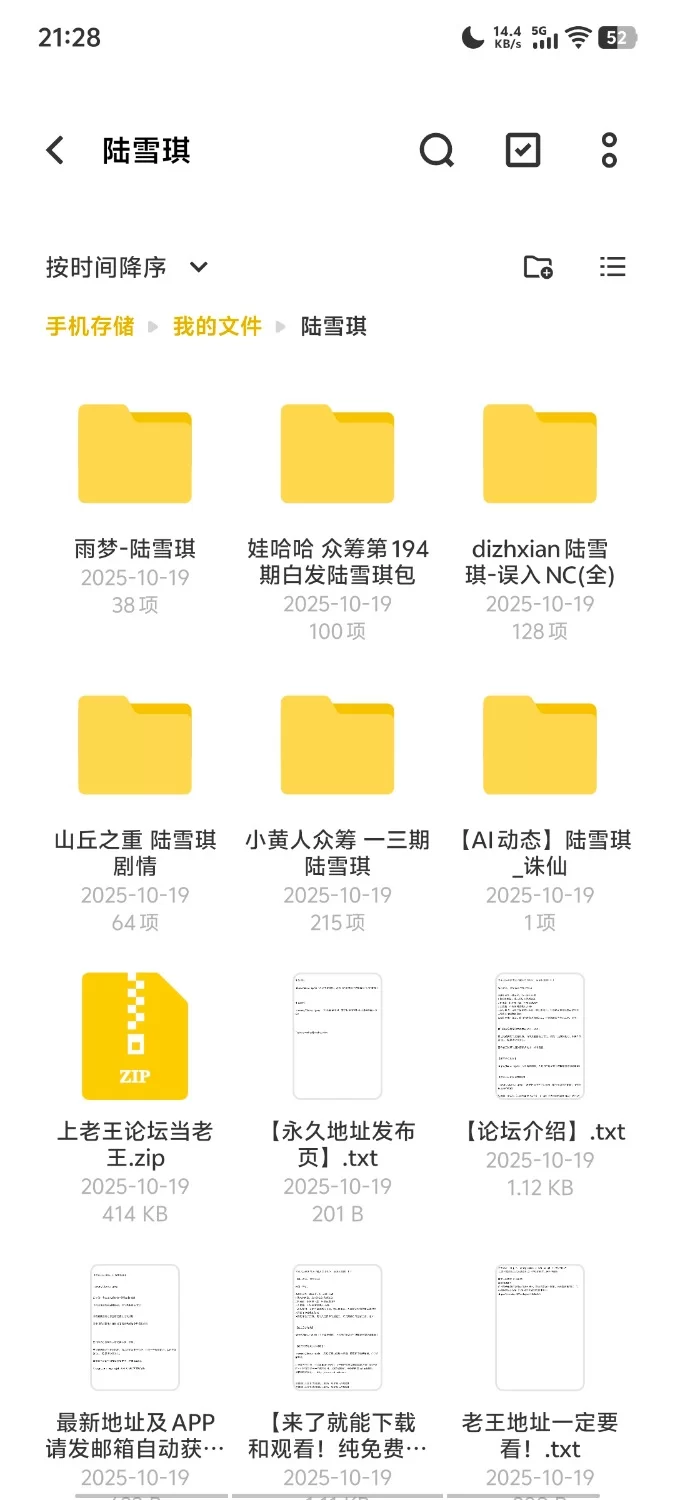Image resolution: width=675 pixels, height=1500 pixels.
Task: Open the 雨梦-陆雪琪 folder
Action: coord(135,455)
